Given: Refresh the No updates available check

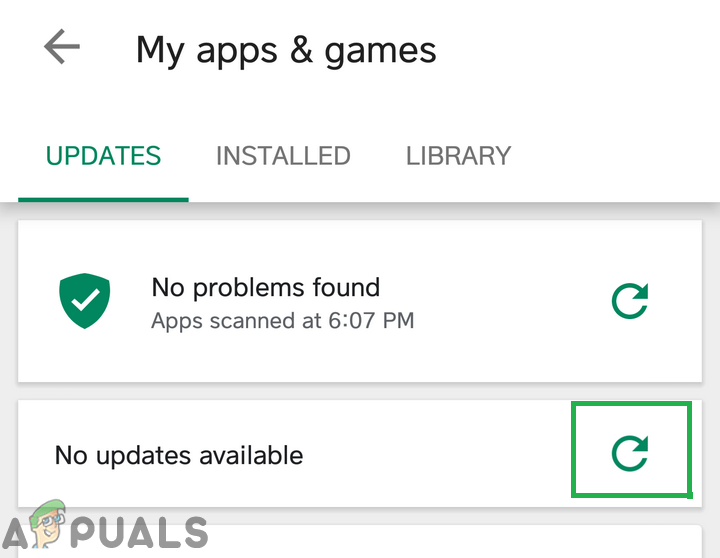Looking at the screenshot, I should click(x=630, y=452).
